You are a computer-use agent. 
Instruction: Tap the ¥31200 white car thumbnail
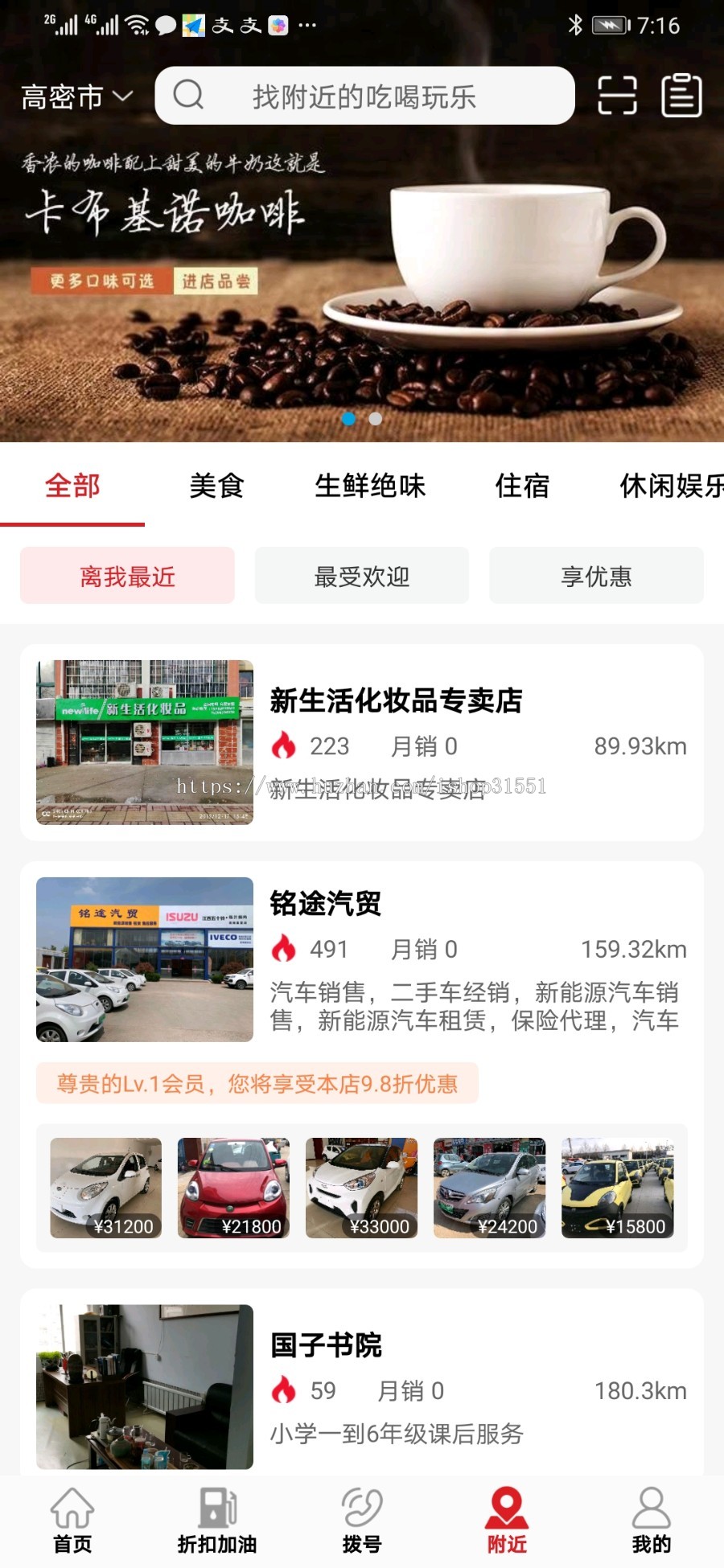point(104,1188)
